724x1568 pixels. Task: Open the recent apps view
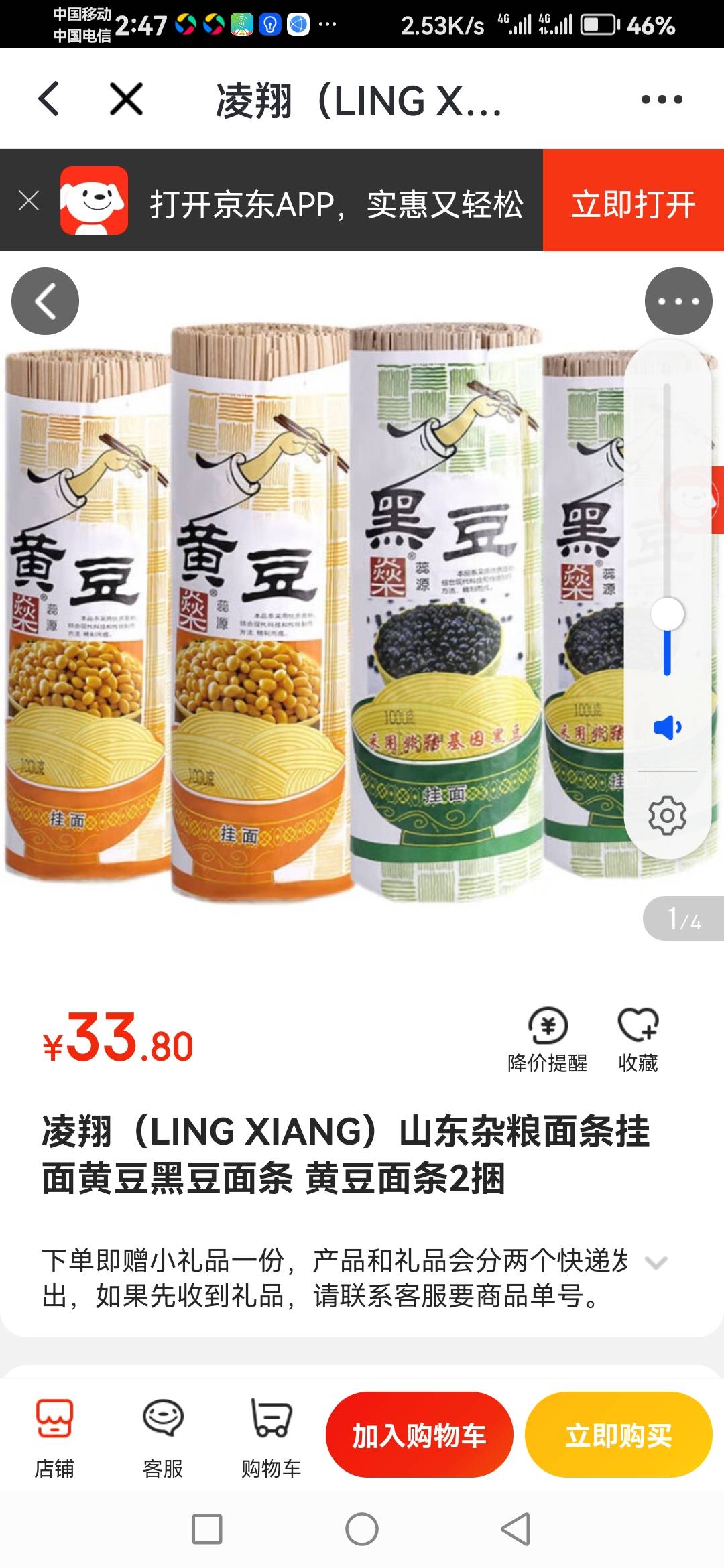point(207,1529)
